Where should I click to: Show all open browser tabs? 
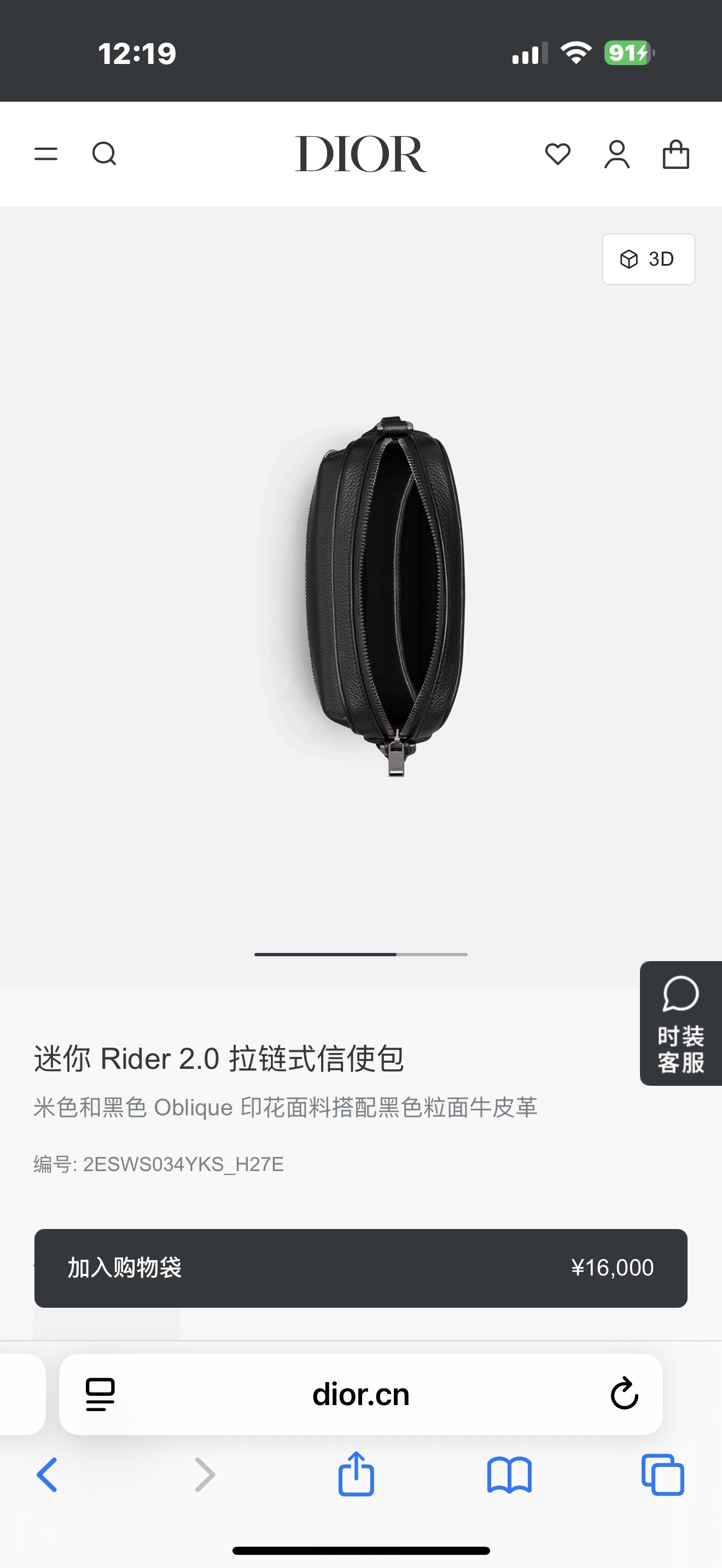(662, 1475)
